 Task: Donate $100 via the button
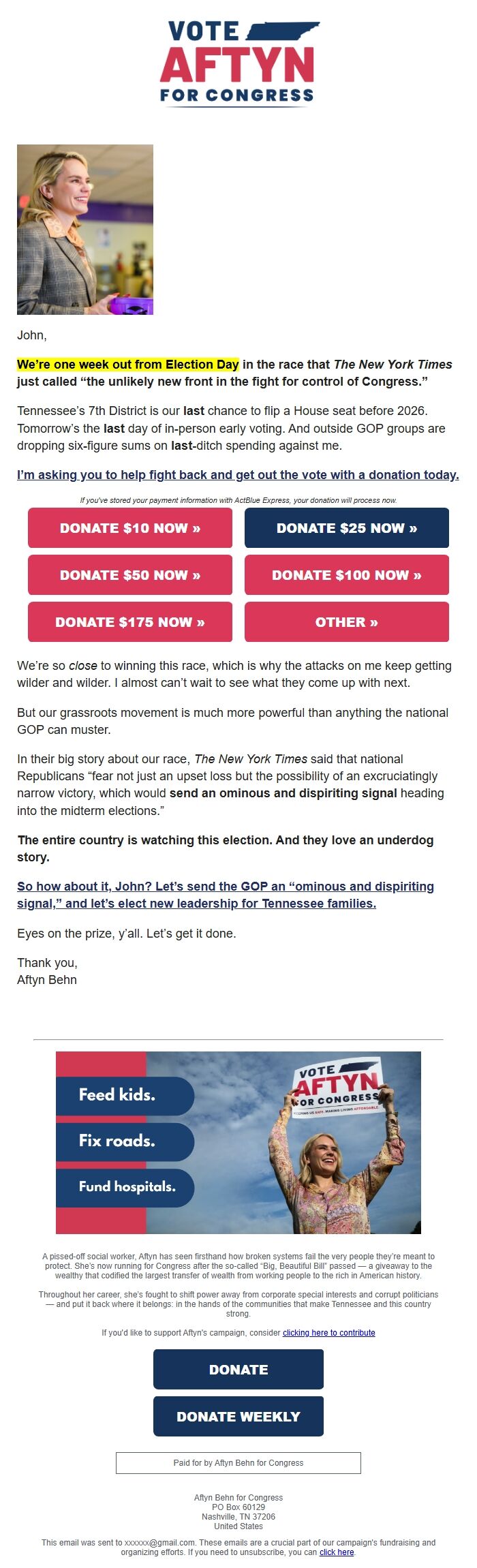pyautogui.click(x=346, y=574)
